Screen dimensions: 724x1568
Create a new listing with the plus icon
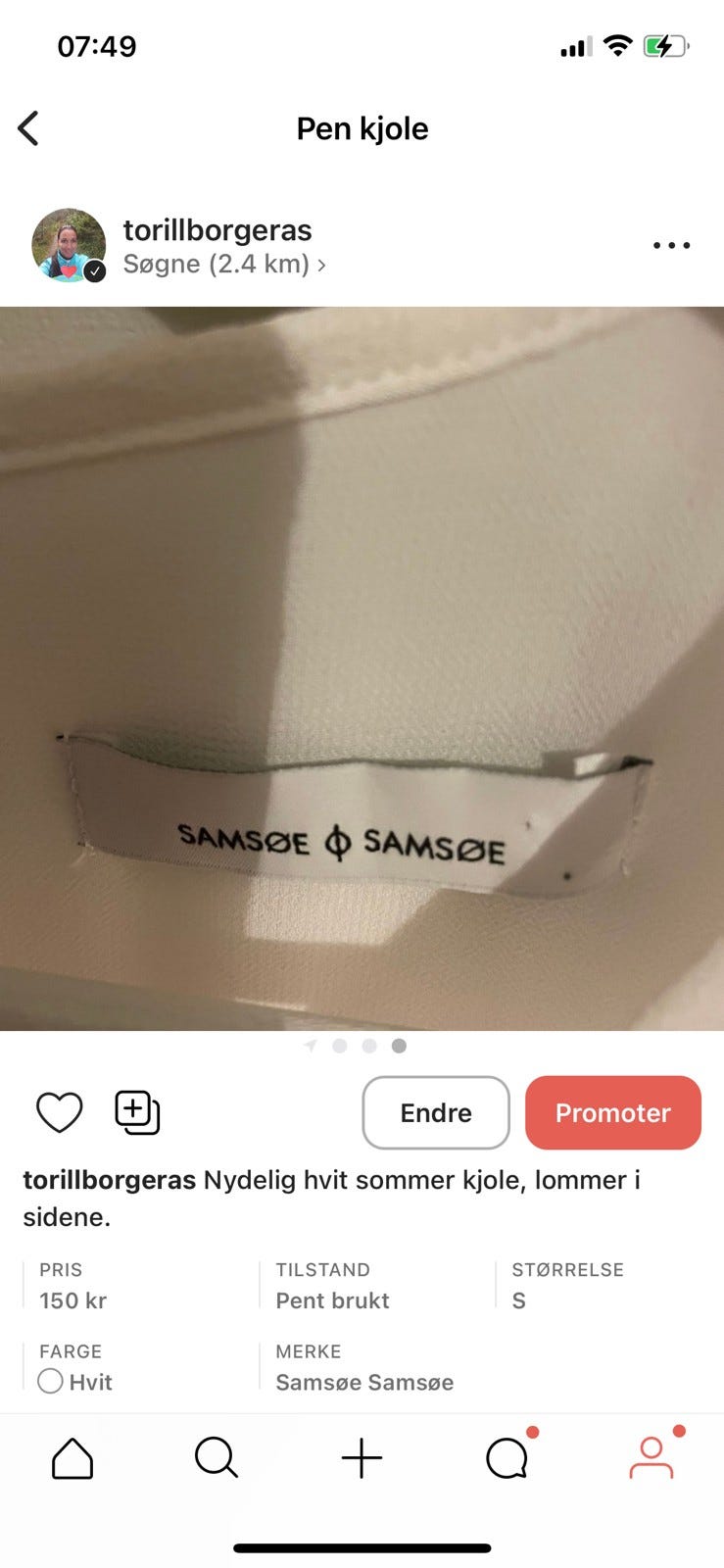[362, 1457]
